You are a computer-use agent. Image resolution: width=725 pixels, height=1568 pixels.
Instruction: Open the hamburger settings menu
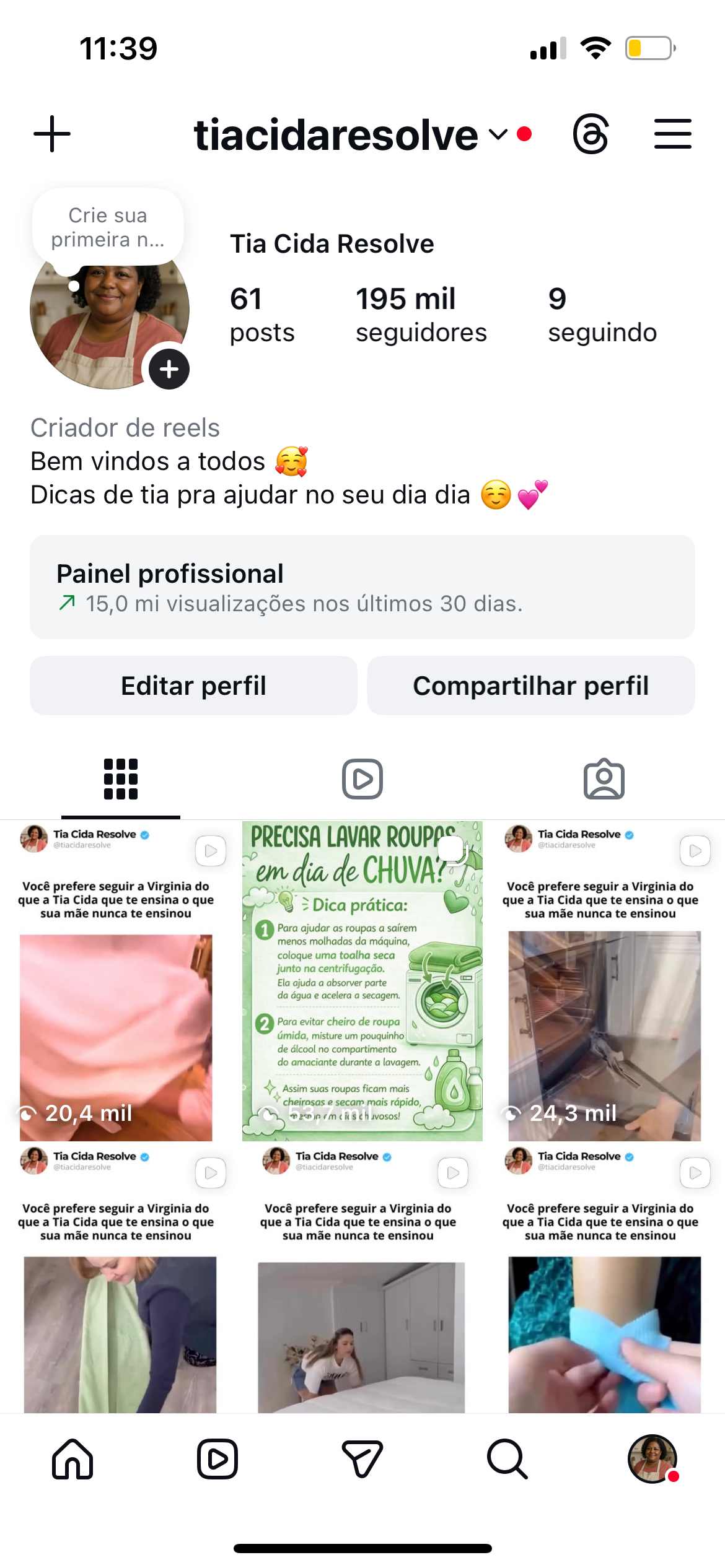(672, 135)
